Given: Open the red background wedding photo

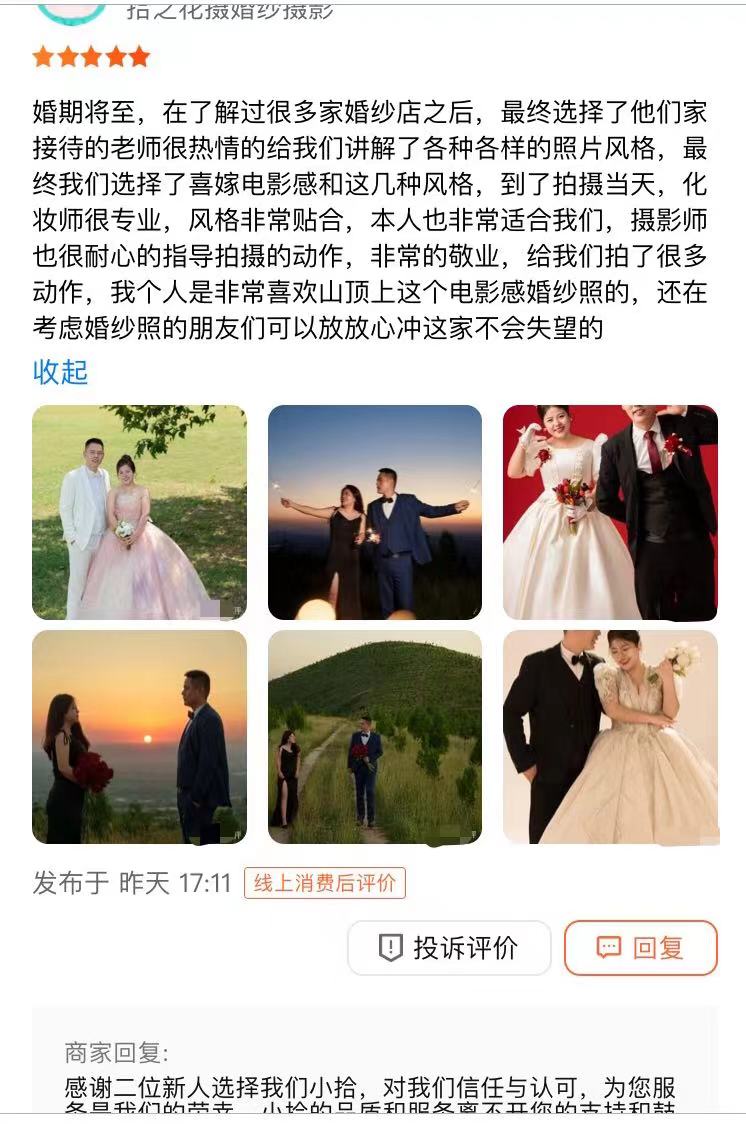Looking at the screenshot, I should (610, 512).
